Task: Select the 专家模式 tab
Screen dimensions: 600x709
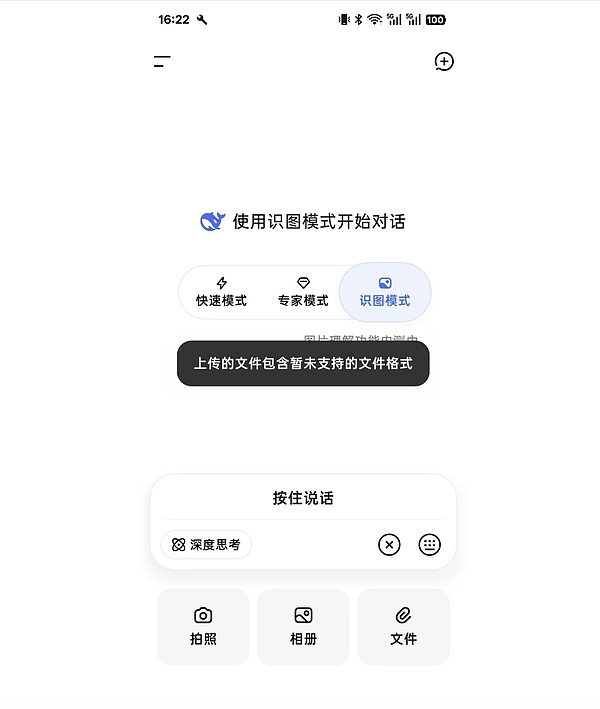Action: [x=303, y=291]
